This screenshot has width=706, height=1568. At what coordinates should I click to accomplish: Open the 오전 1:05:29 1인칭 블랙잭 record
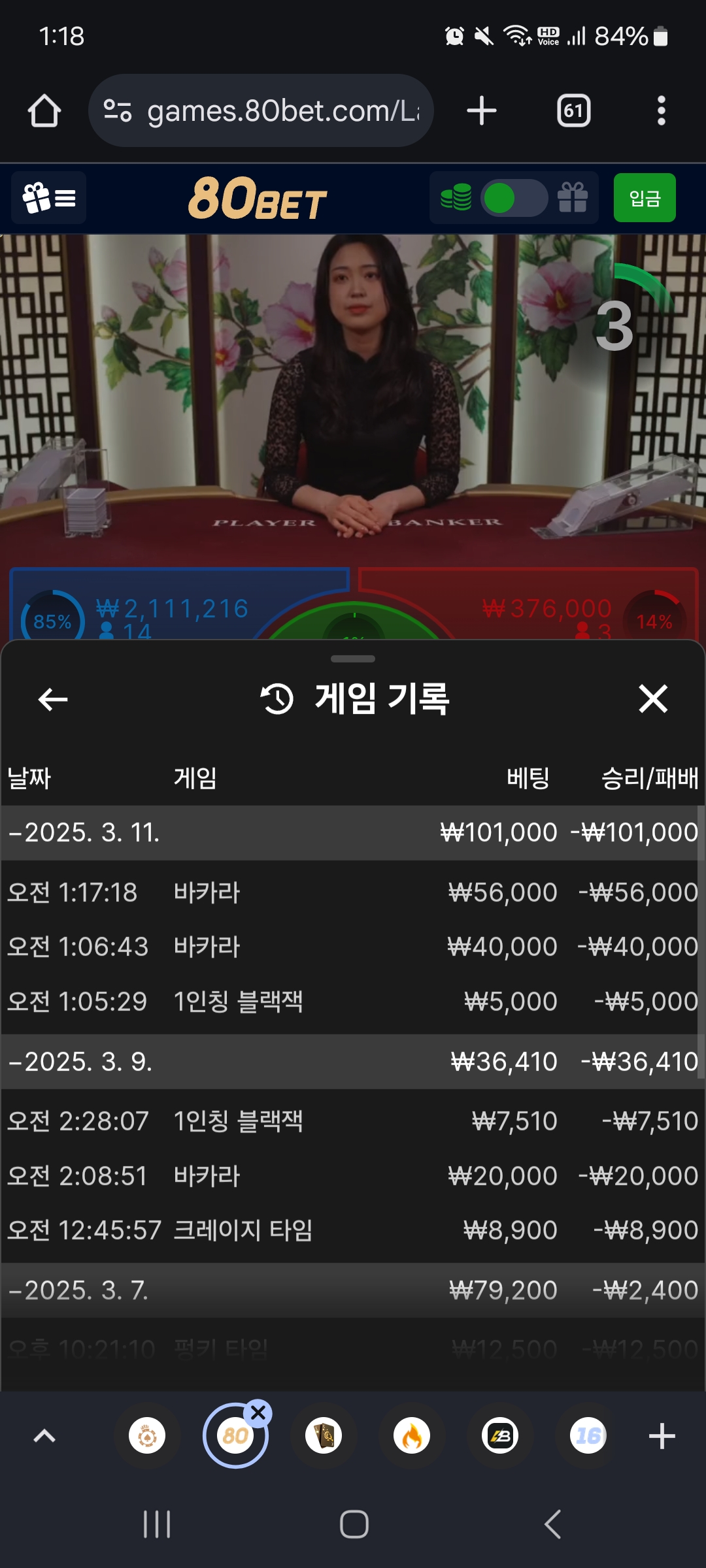click(x=352, y=1002)
